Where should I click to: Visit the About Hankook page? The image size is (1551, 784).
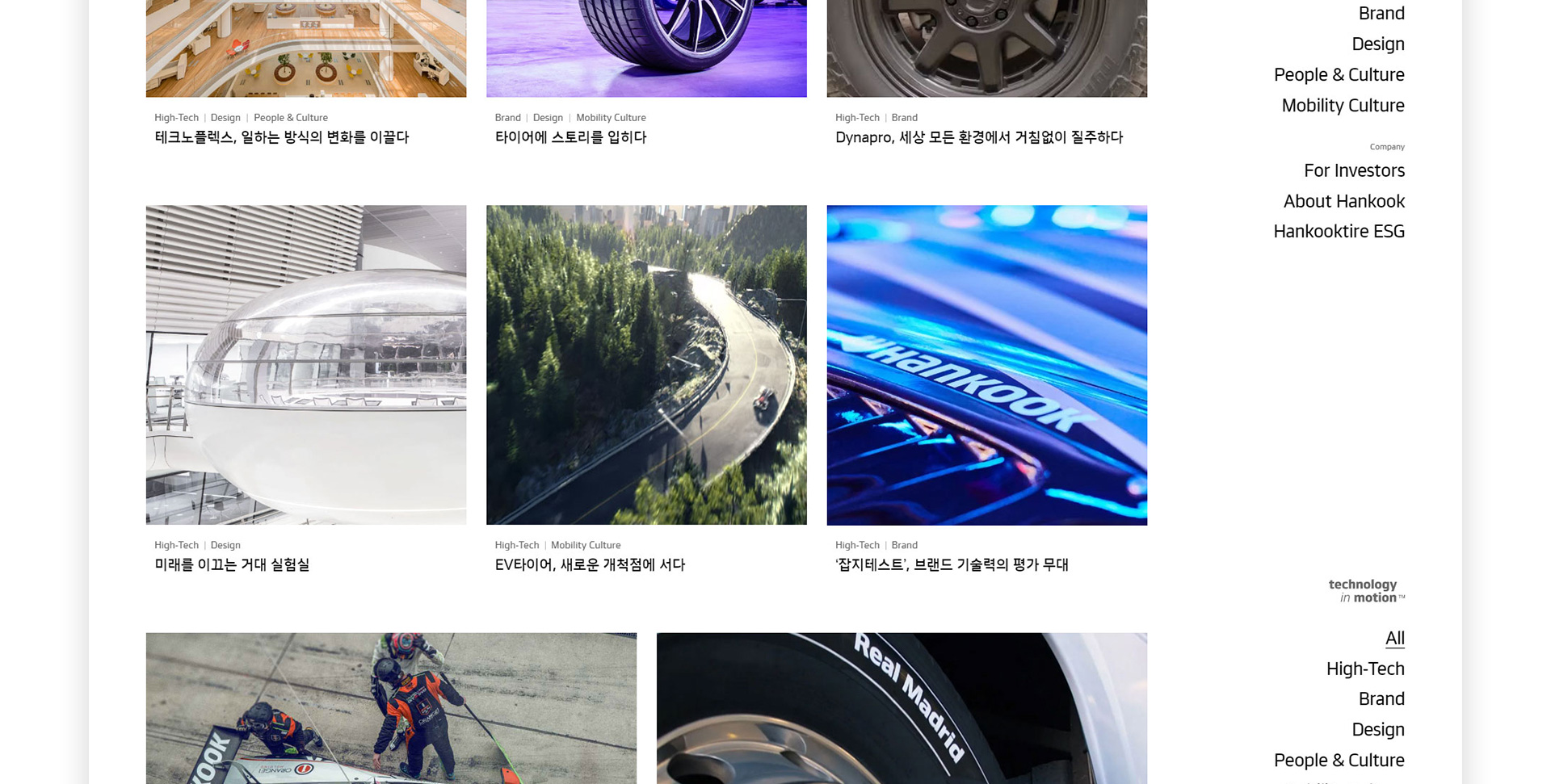click(1343, 201)
